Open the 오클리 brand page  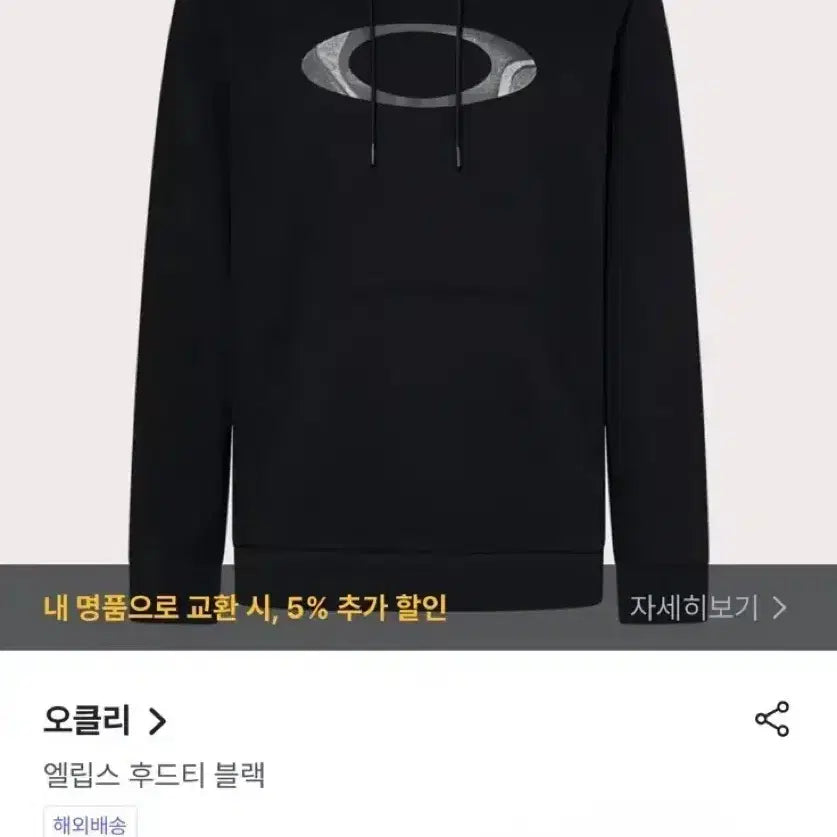105,720
